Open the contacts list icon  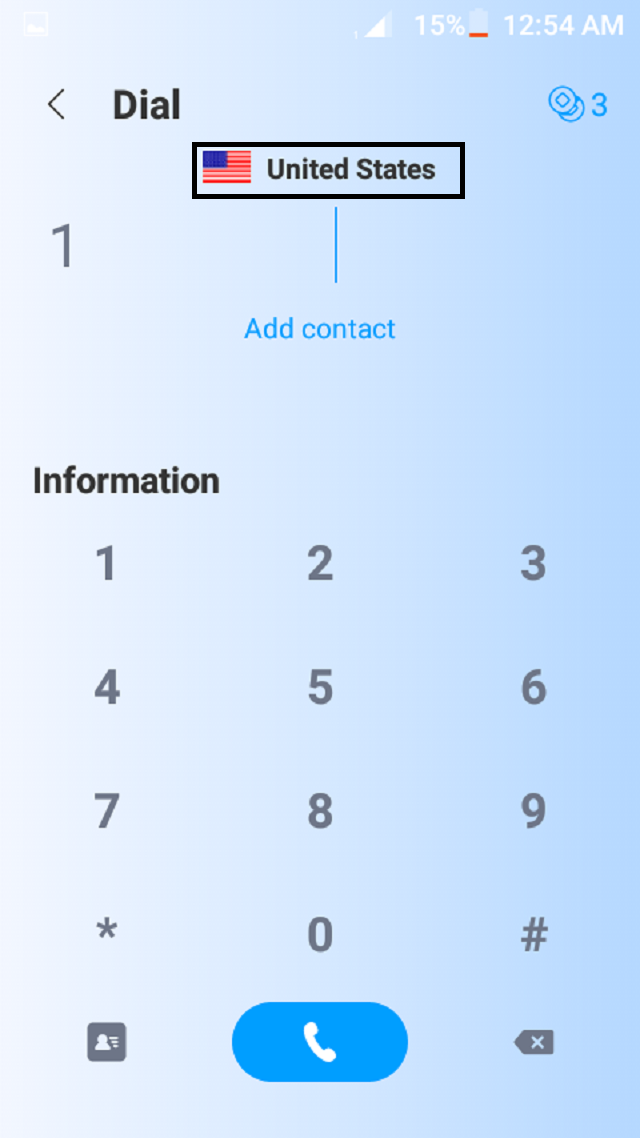[x=106, y=1042]
